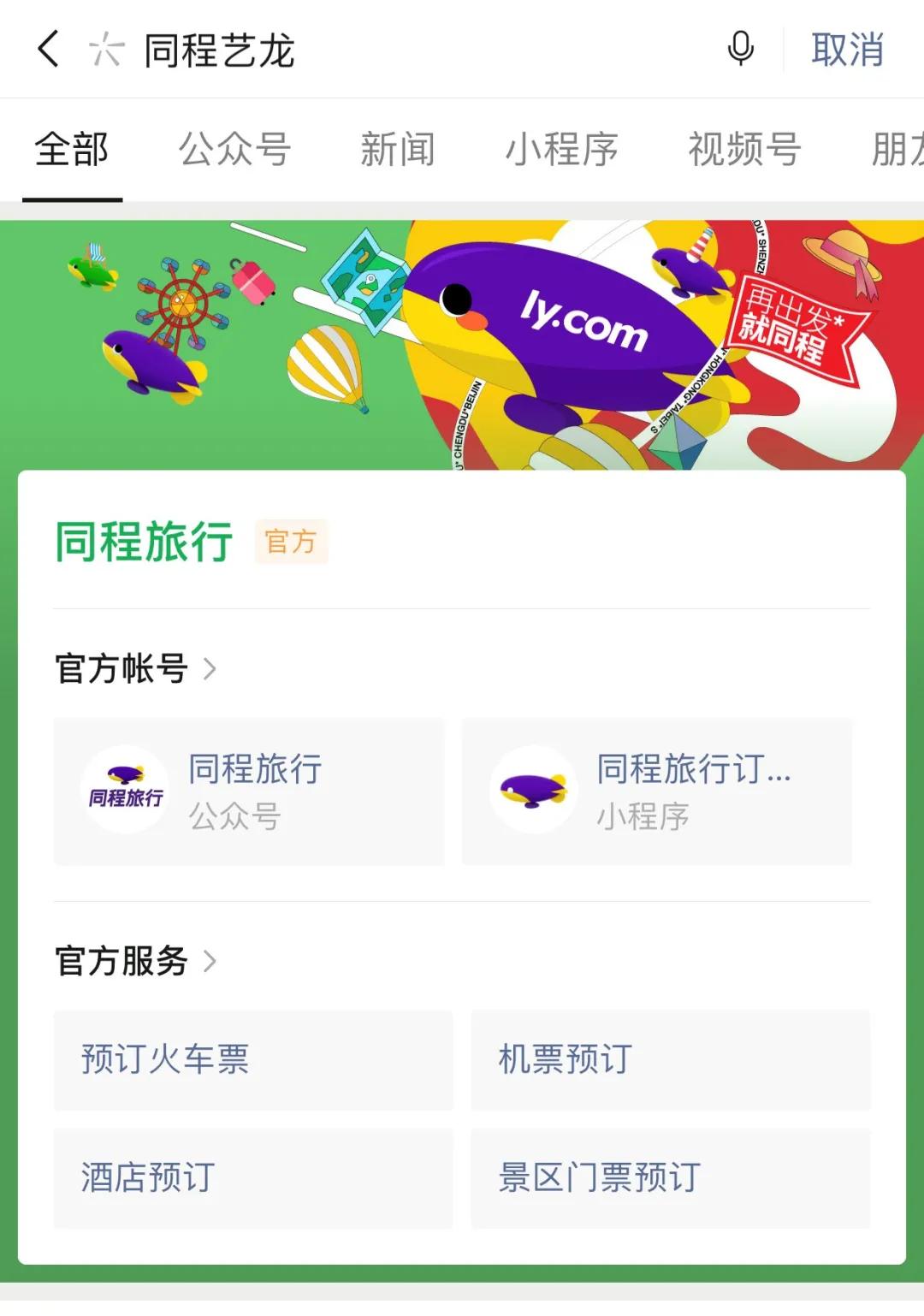The width and height of the screenshot is (924, 1316).
Task: Cancel search via 取消
Action: click(x=847, y=50)
